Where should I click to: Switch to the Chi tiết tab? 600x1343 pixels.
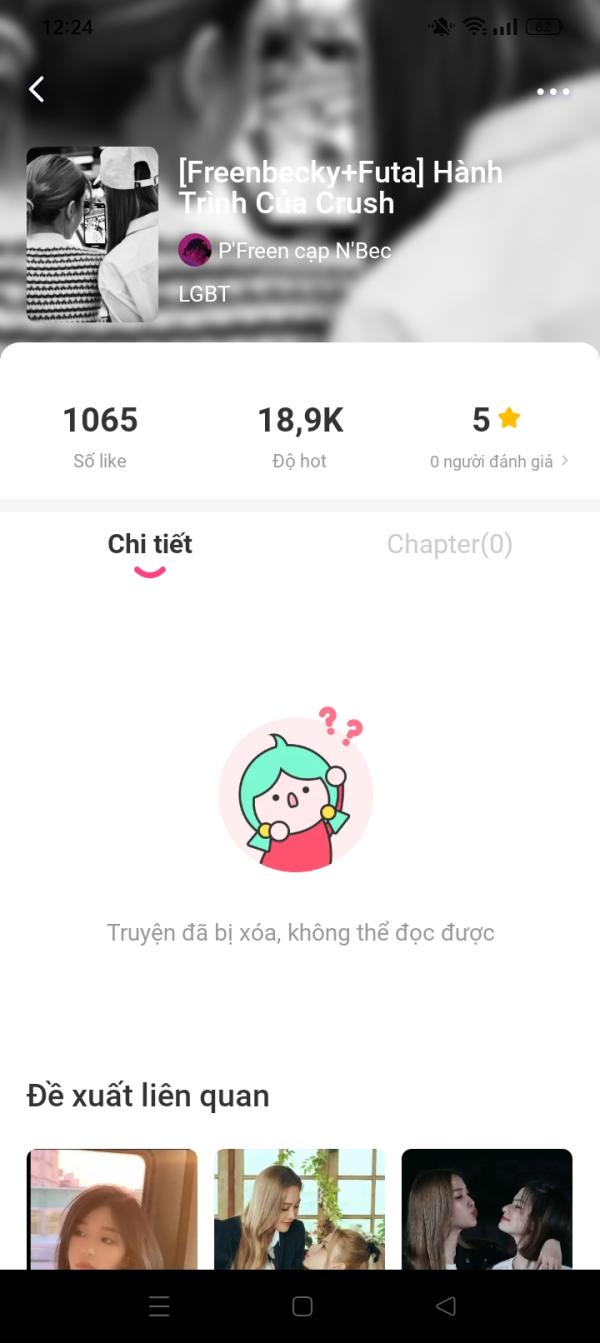pyautogui.click(x=150, y=544)
